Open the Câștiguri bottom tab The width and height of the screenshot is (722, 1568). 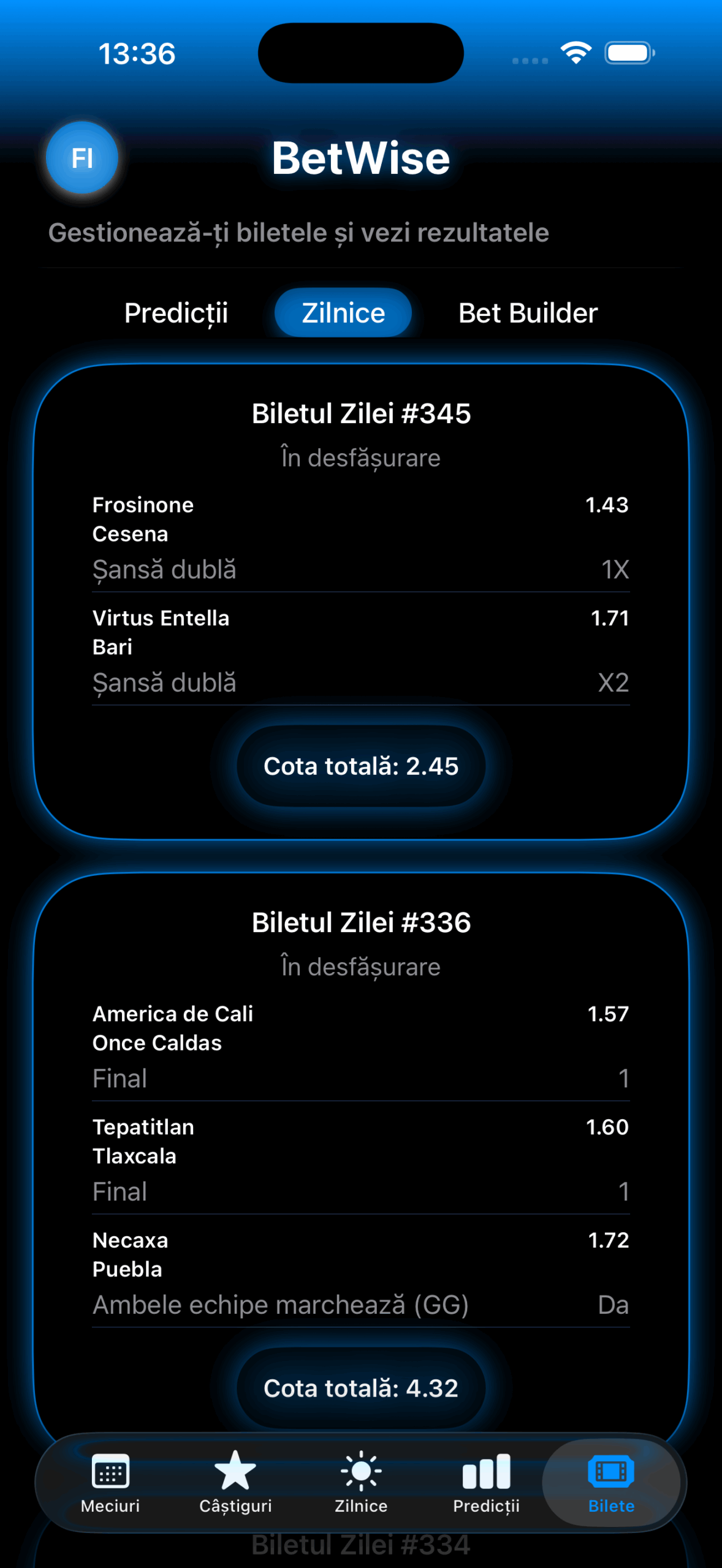[x=235, y=1481]
